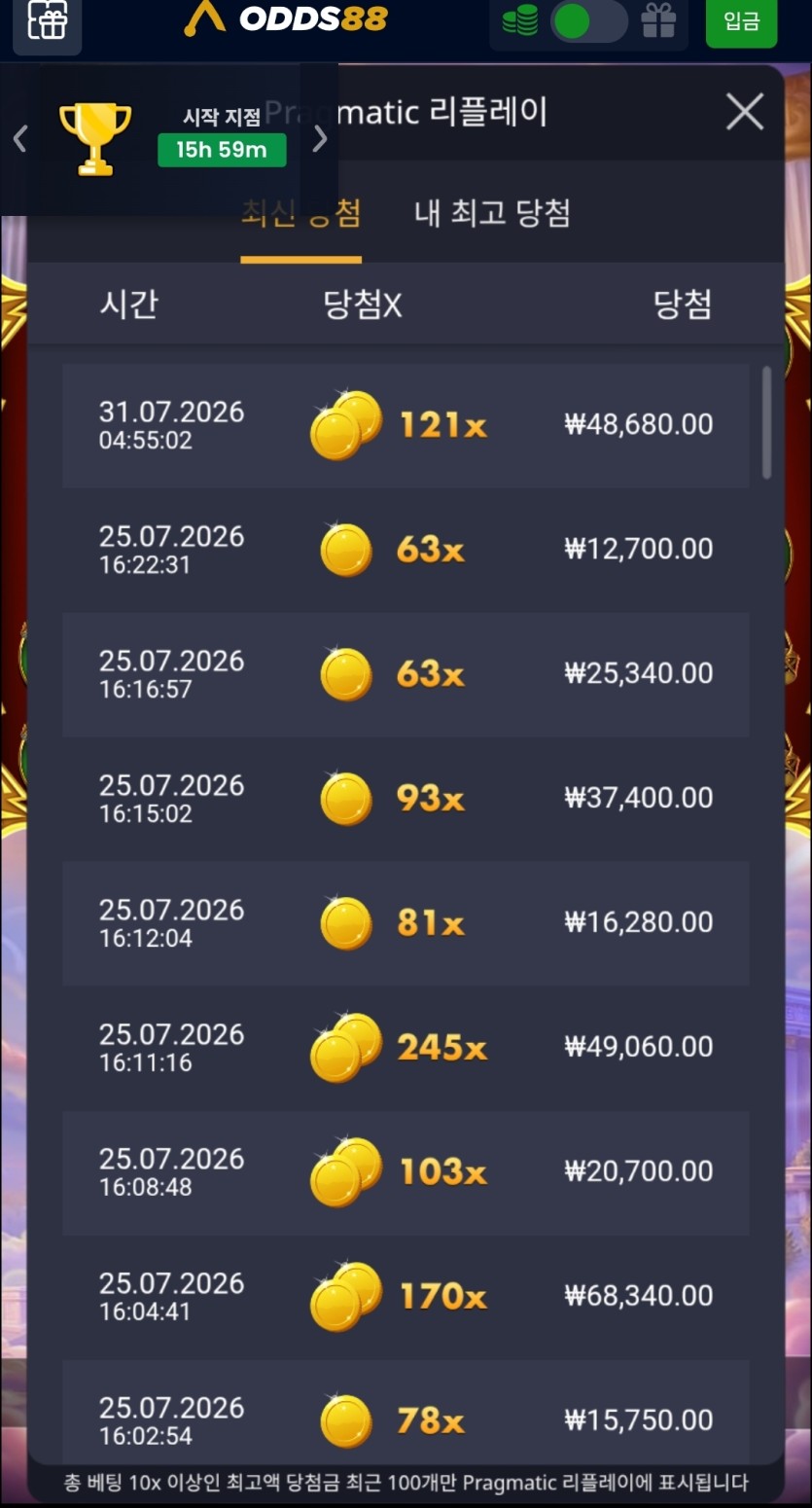Play the 245x win of ₩49,060.00
Viewport: 812px width, 1508px height.
point(406,1048)
